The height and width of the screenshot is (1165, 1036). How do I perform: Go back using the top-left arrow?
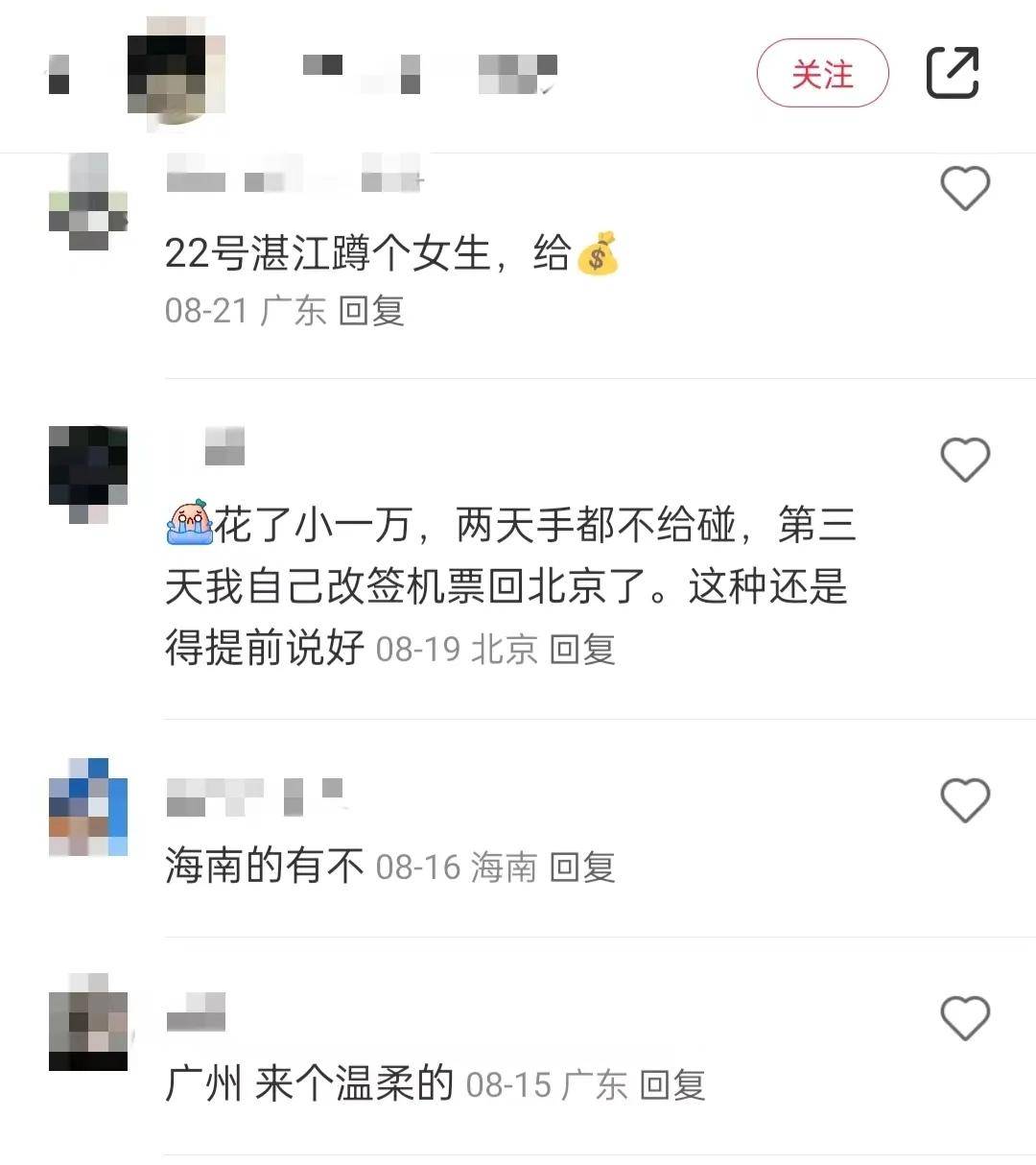[59, 74]
